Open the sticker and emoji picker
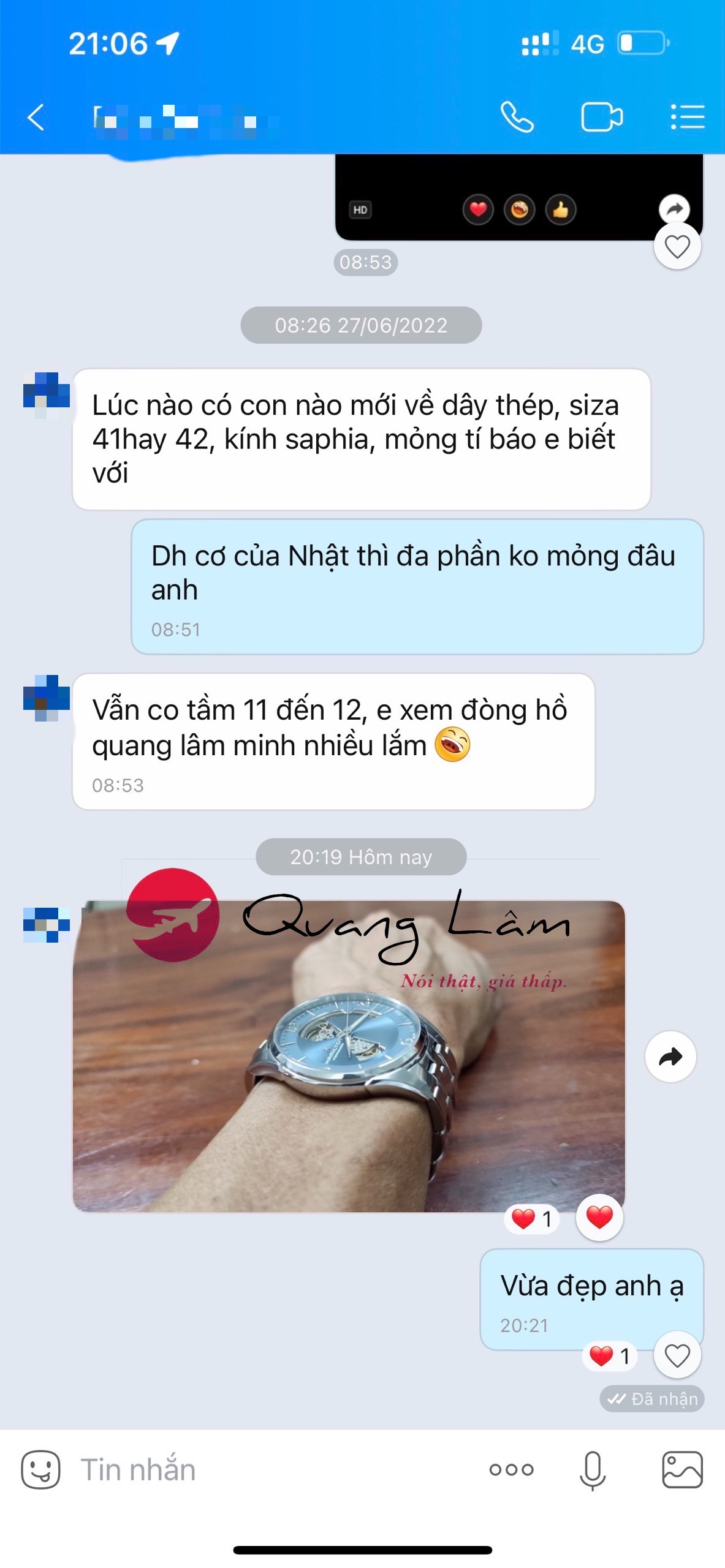The width and height of the screenshot is (725, 1568). point(40,1469)
